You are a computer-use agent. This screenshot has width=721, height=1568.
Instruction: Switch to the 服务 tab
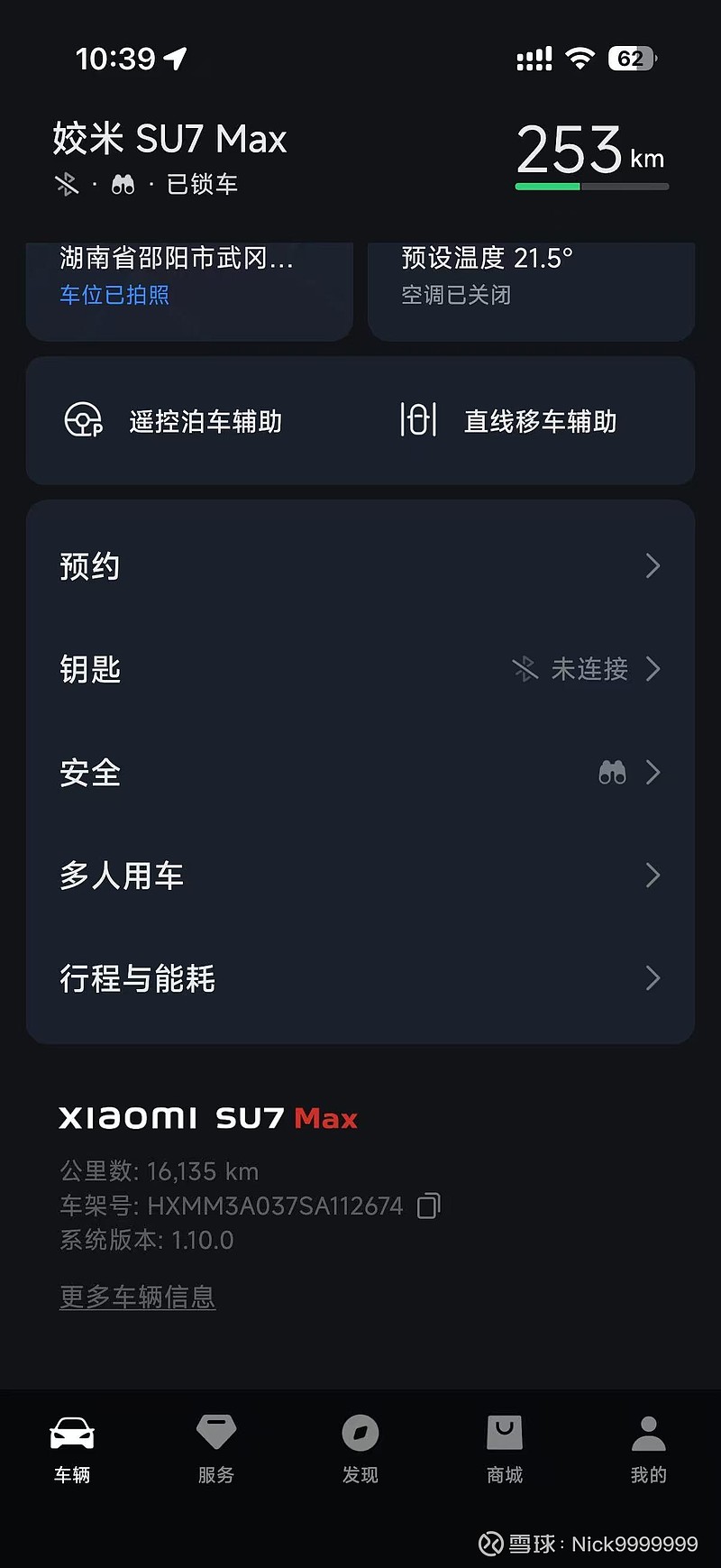point(216,1448)
